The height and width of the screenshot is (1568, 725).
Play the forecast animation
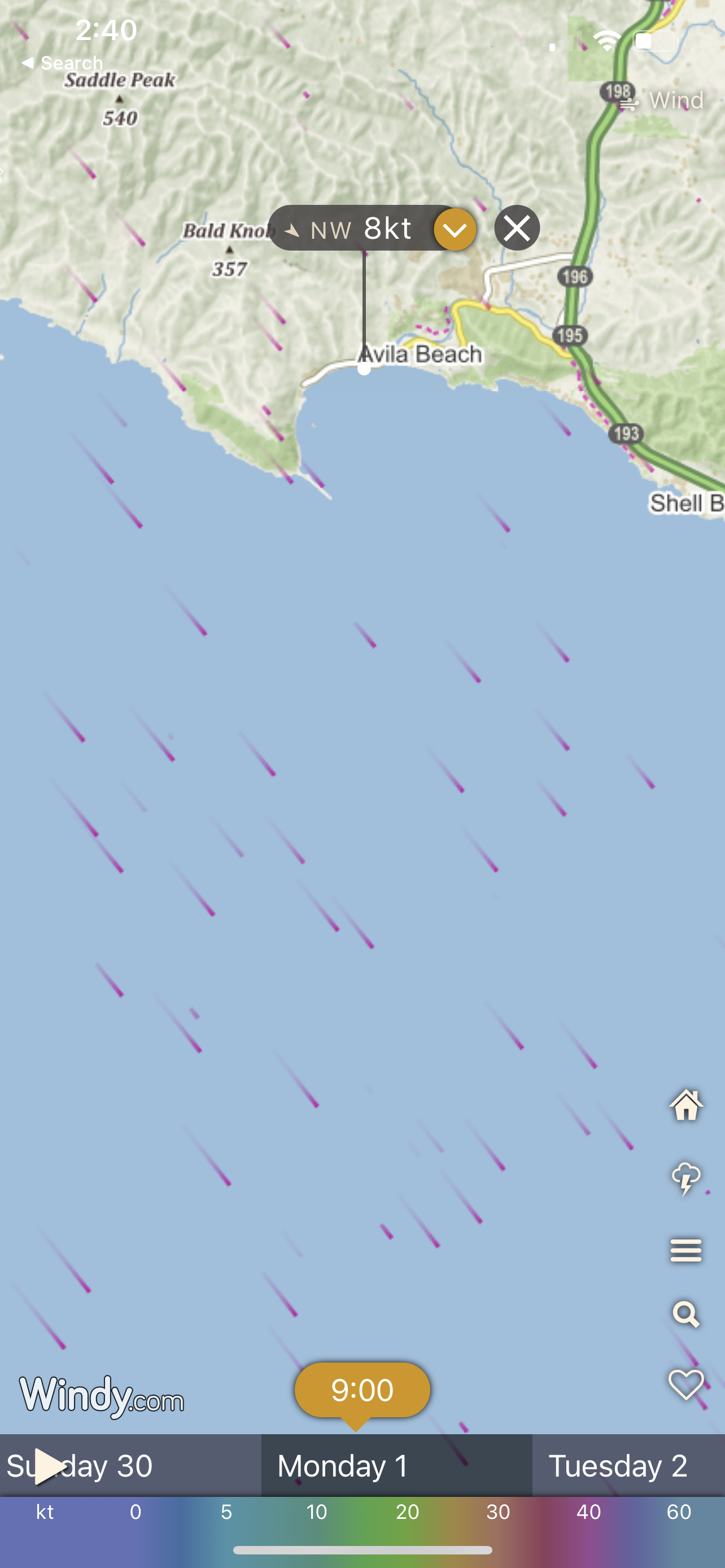click(x=49, y=1466)
